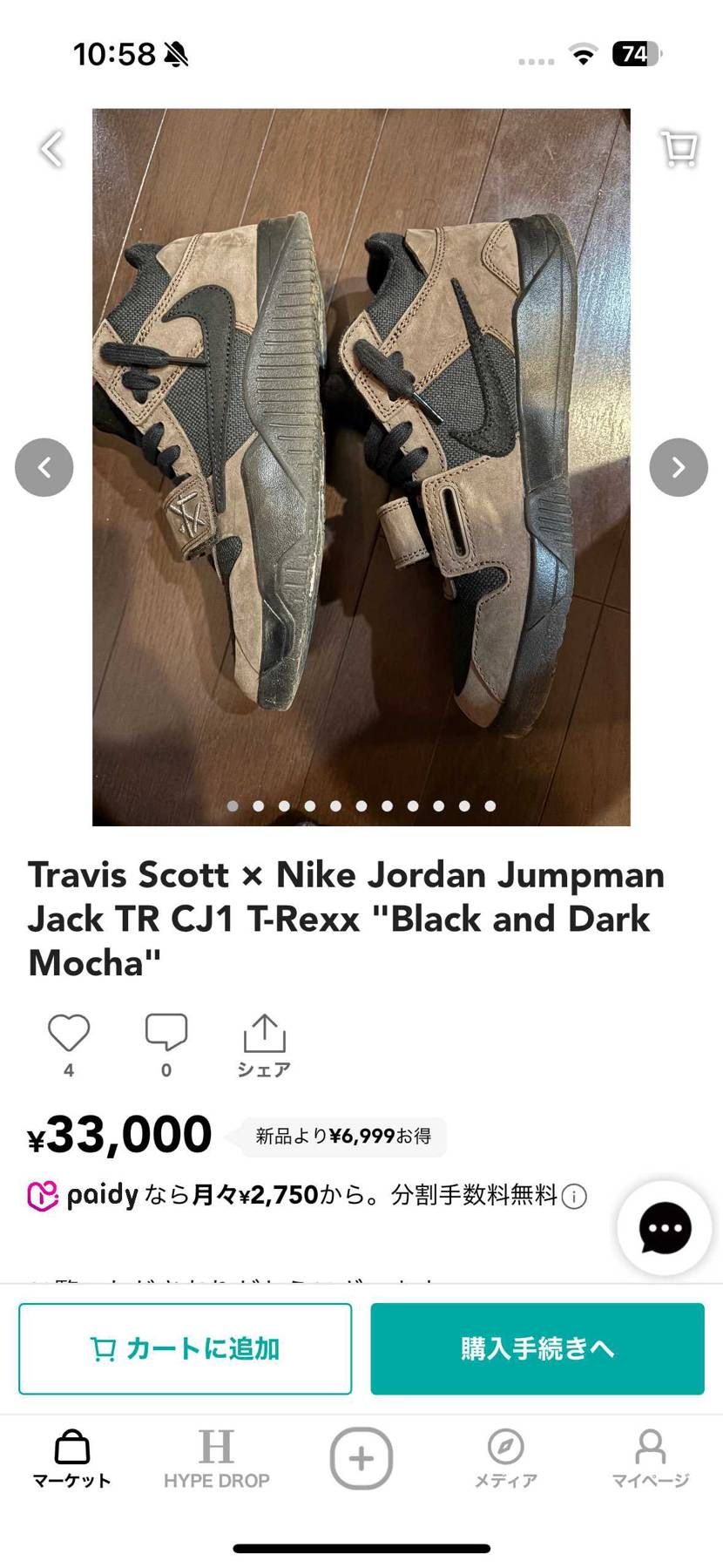Show the previous product photo

(x=44, y=467)
